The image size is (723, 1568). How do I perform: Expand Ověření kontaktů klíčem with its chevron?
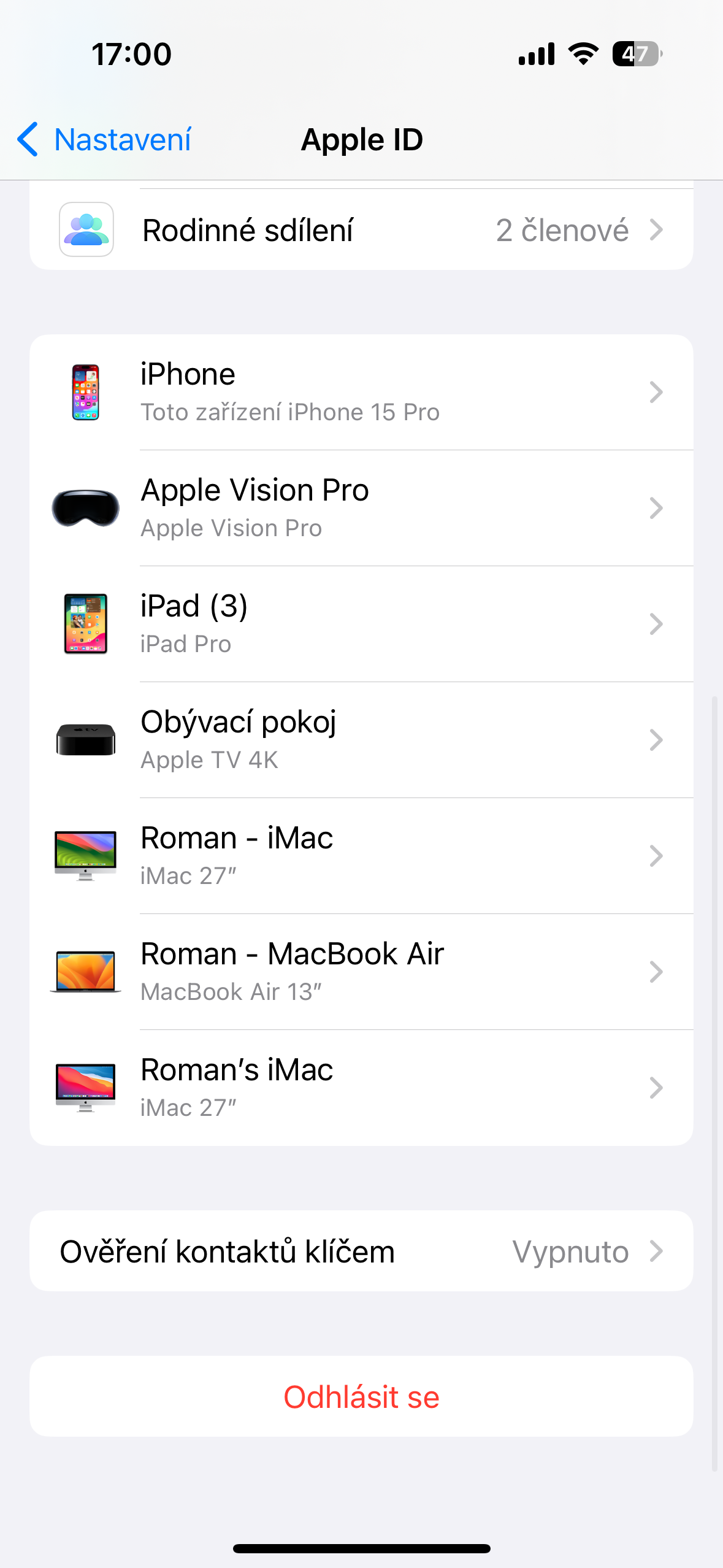pos(657,1251)
